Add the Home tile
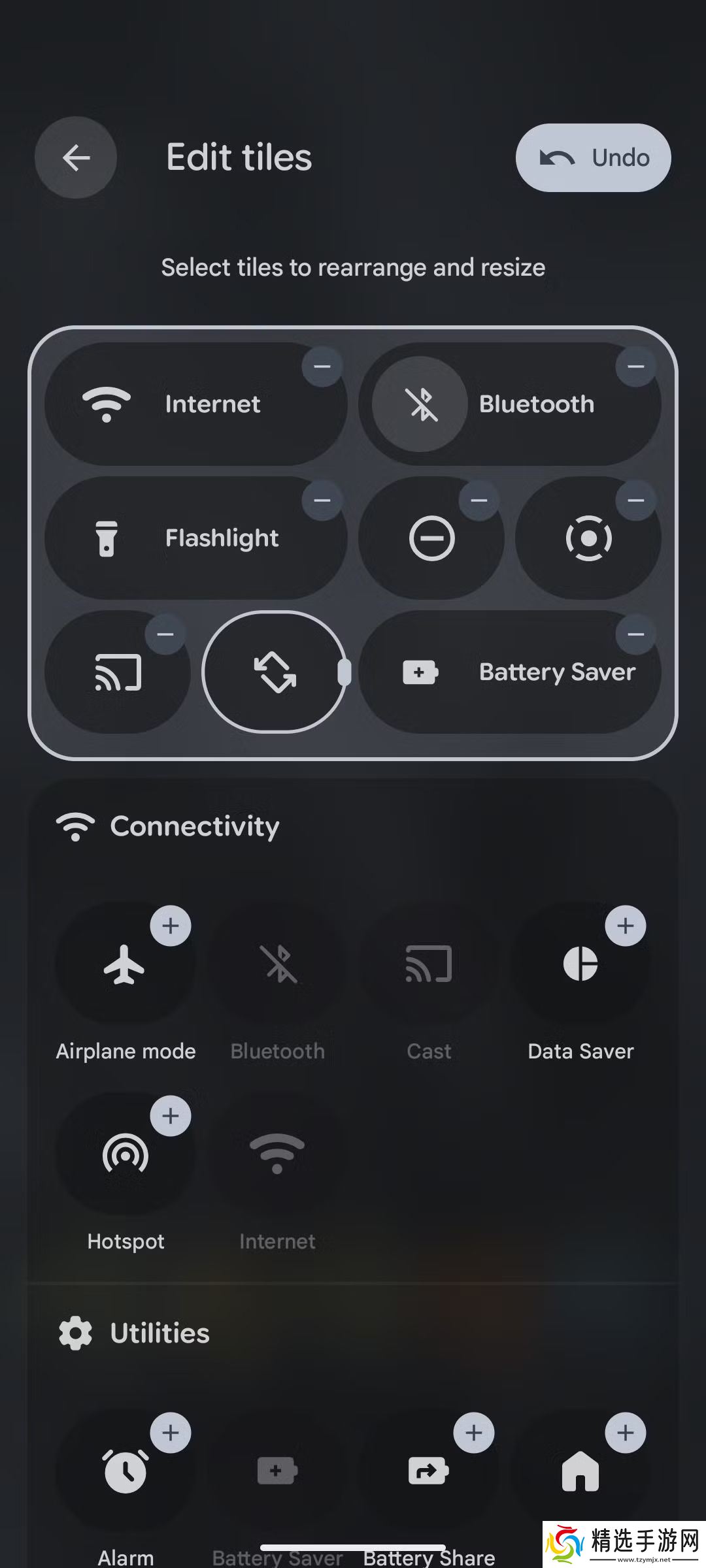Image resolution: width=706 pixels, height=1568 pixels. click(626, 1433)
